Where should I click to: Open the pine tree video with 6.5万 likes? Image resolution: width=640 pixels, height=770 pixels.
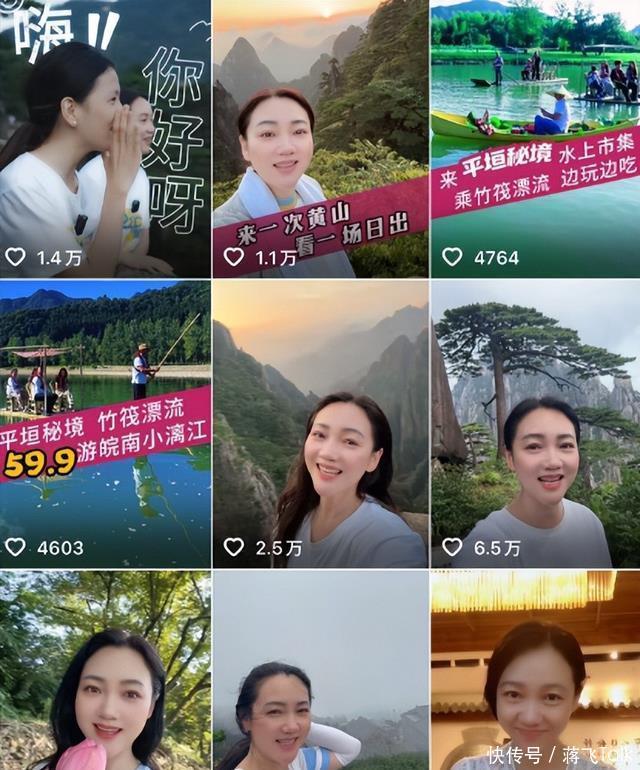(535, 425)
